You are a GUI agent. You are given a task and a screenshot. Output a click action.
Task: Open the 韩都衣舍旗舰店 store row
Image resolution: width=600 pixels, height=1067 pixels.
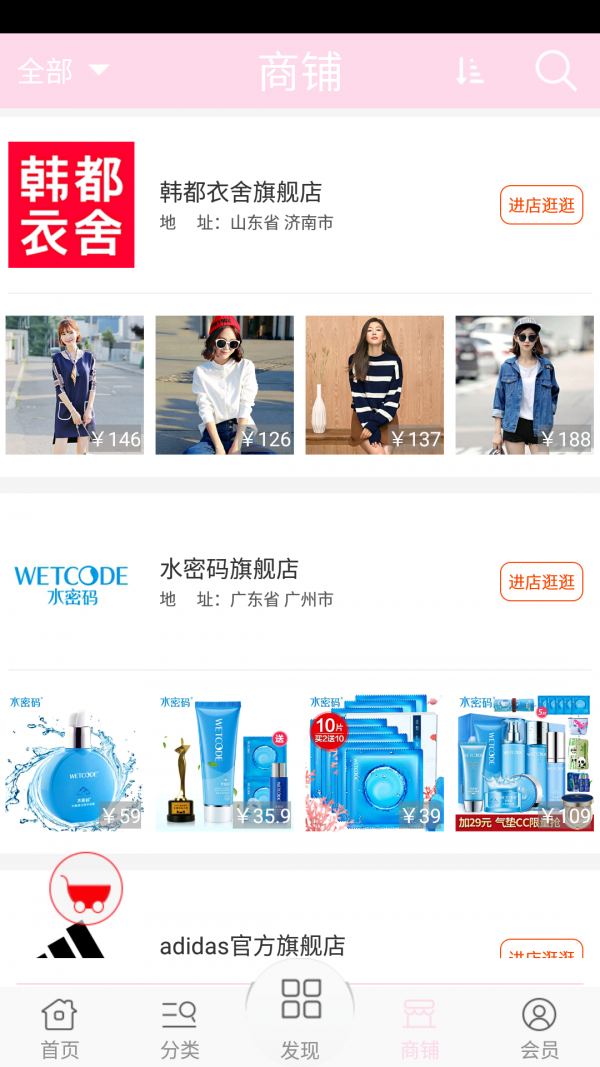(300, 205)
